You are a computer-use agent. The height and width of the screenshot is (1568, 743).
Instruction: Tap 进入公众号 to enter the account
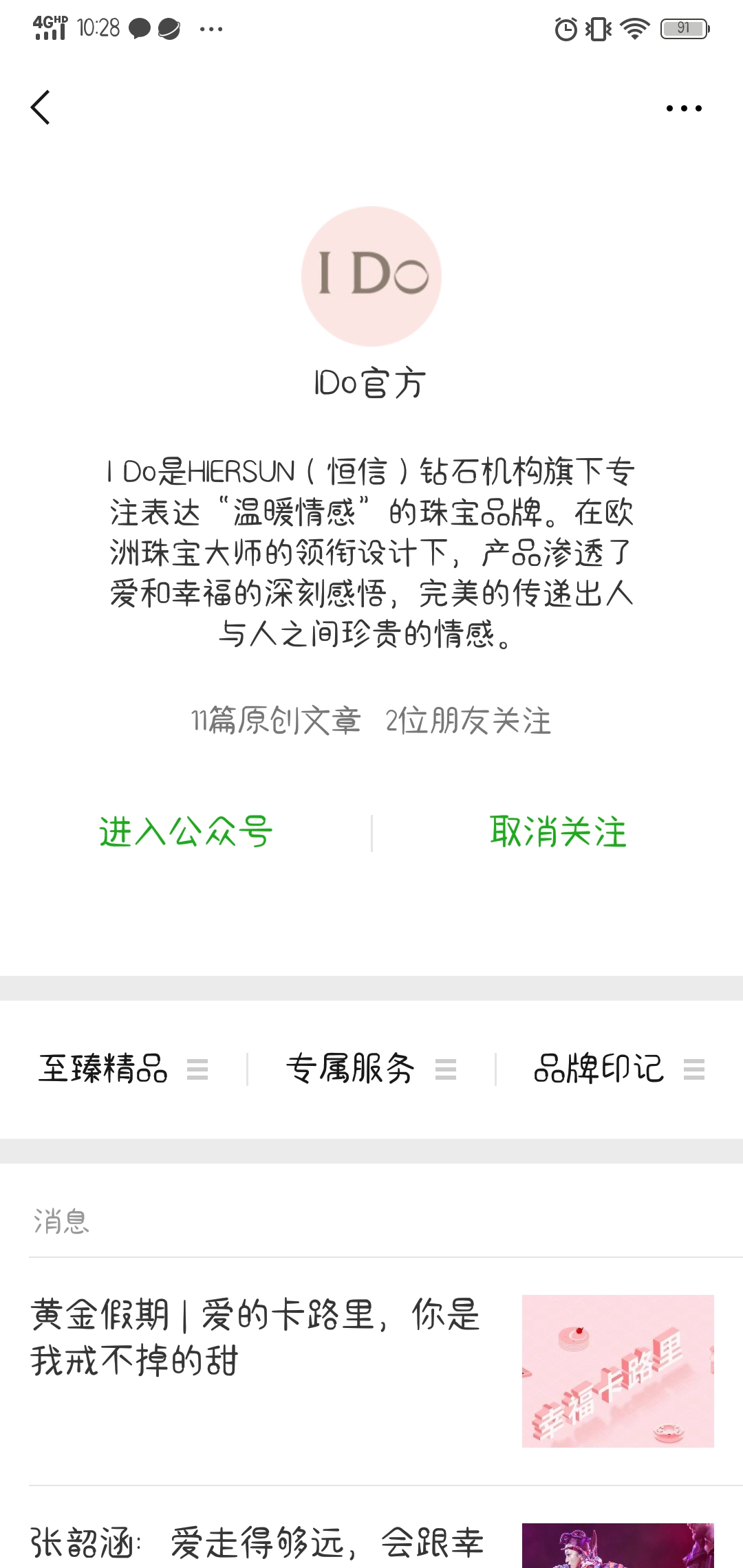pos(186,832)
